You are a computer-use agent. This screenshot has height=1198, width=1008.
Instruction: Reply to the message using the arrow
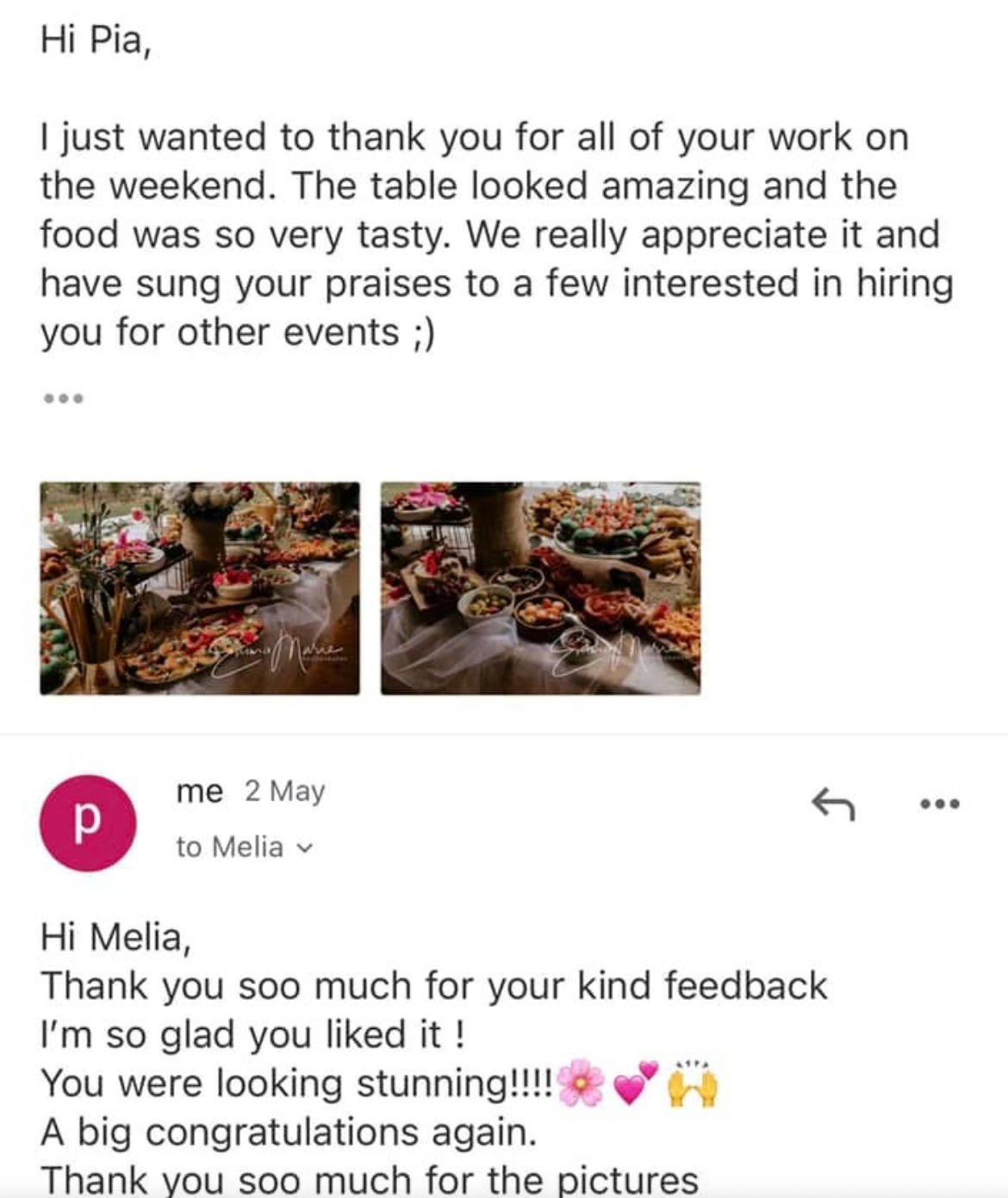(833, 804)
